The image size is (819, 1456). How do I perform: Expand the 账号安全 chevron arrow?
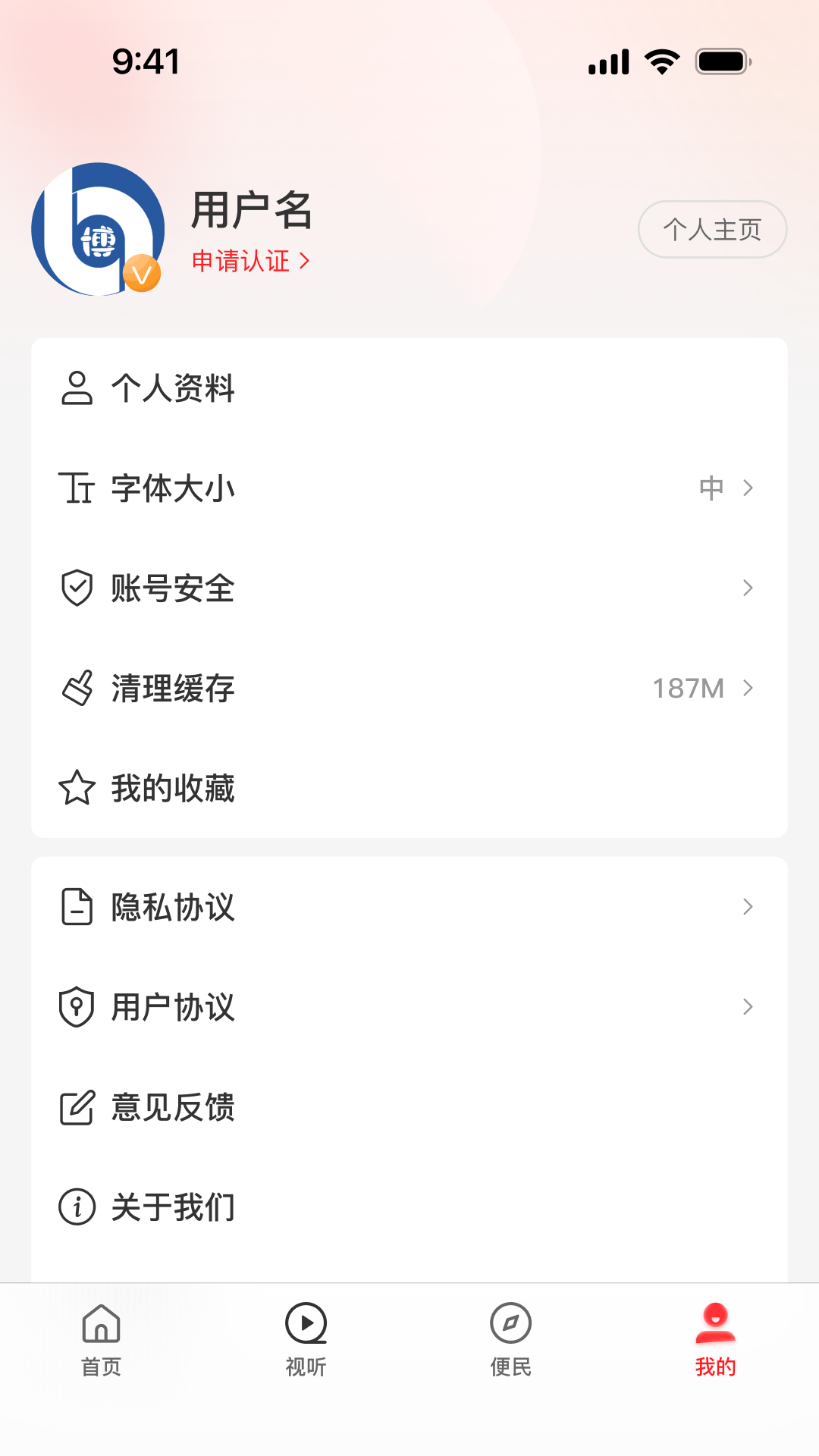point(748,588)
